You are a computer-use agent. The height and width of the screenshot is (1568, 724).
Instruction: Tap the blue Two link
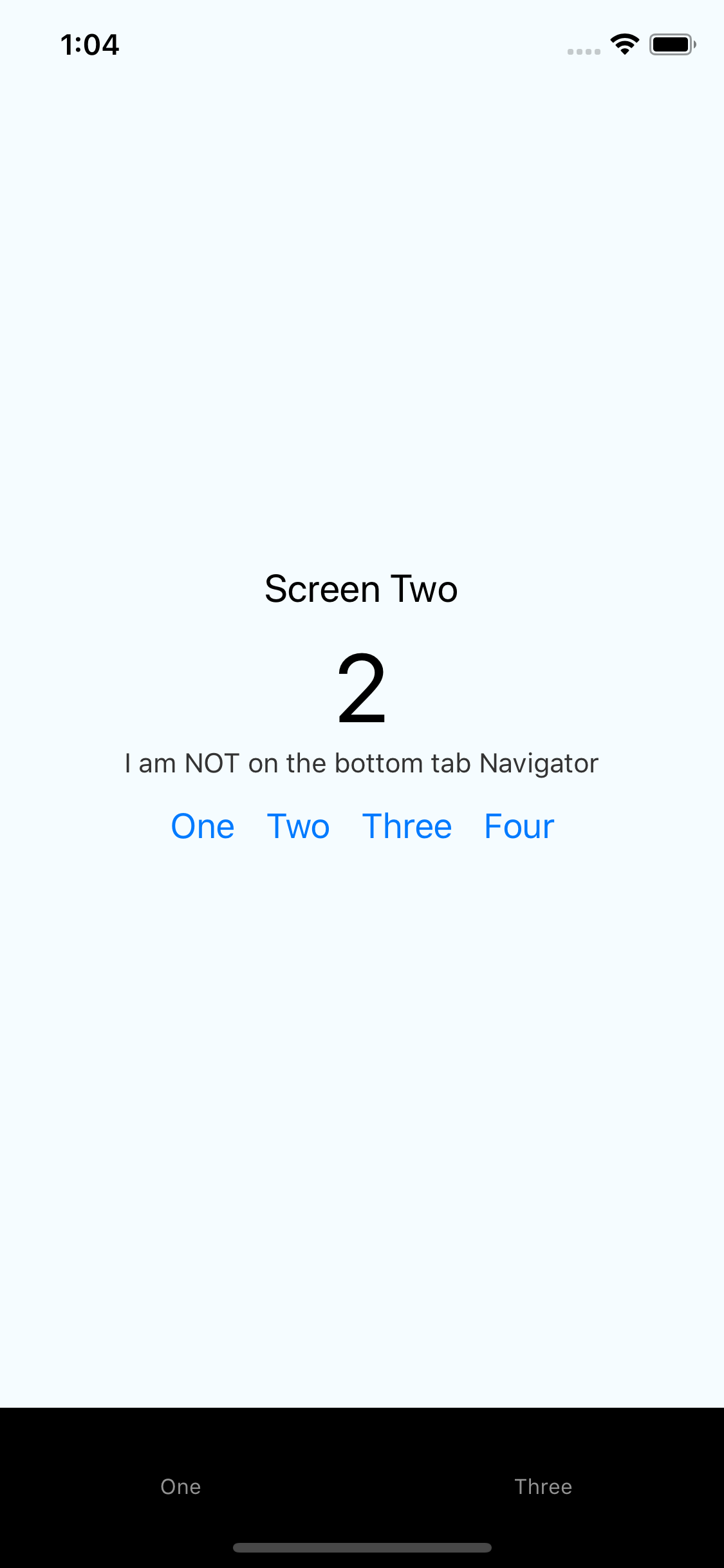tap(299, 826)
